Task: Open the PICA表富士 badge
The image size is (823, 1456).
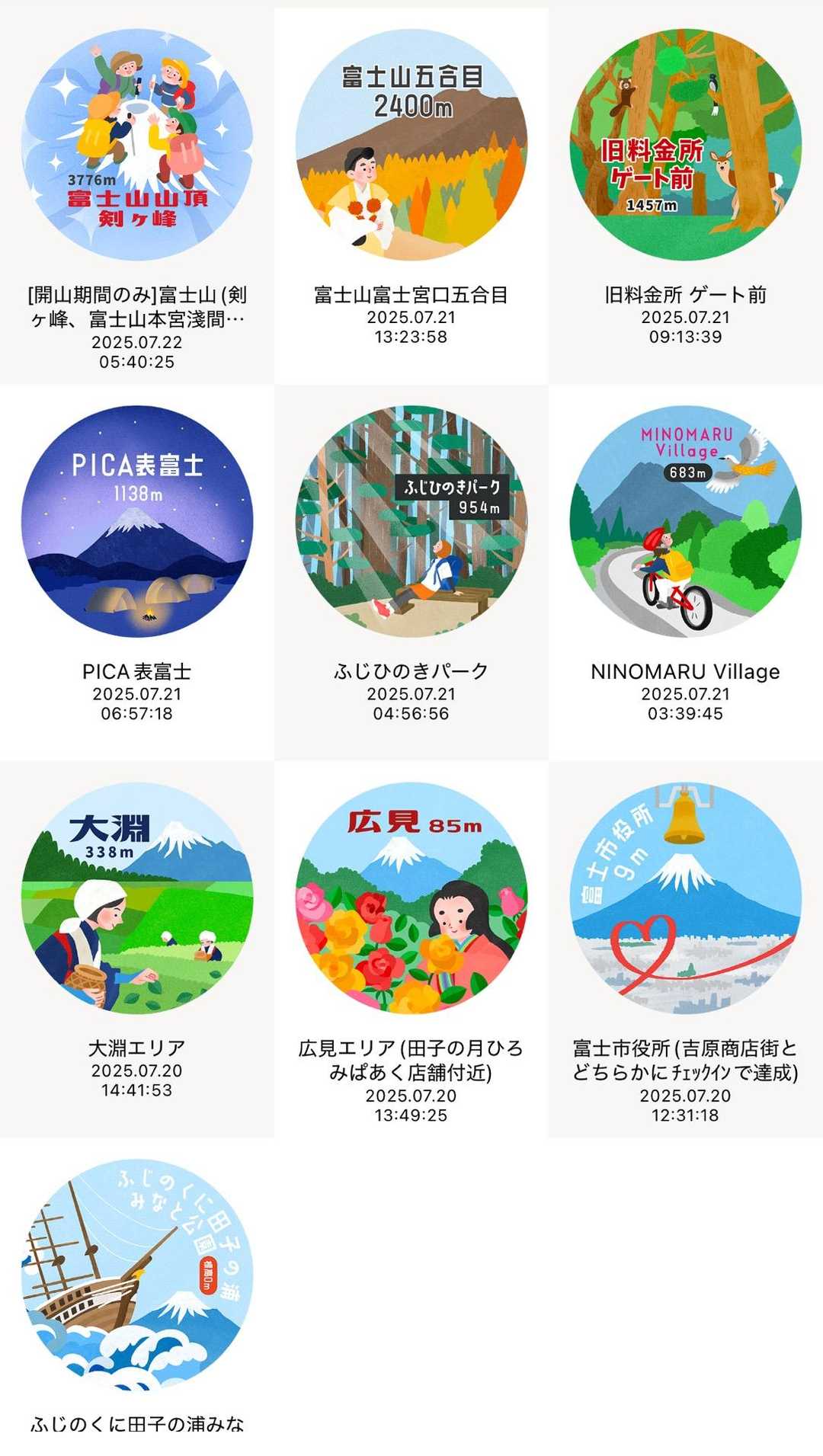Action: coord(137,521)
